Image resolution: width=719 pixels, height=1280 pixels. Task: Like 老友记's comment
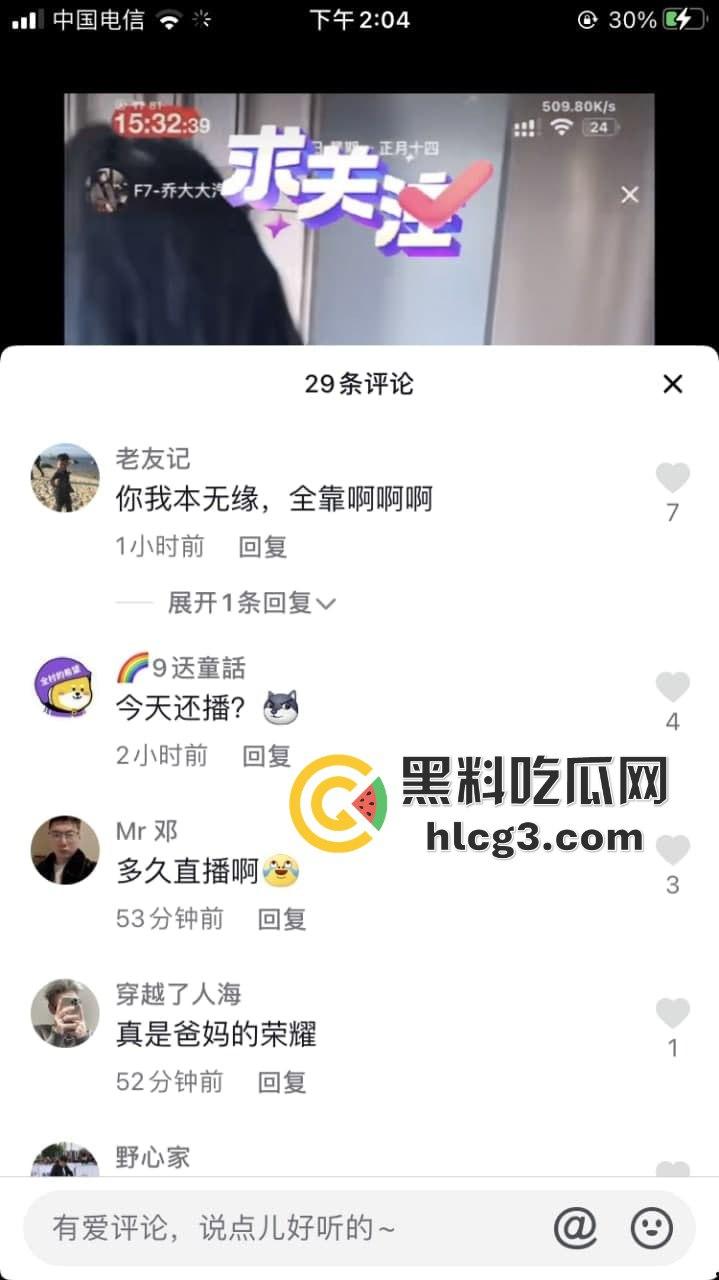[672, 478]
